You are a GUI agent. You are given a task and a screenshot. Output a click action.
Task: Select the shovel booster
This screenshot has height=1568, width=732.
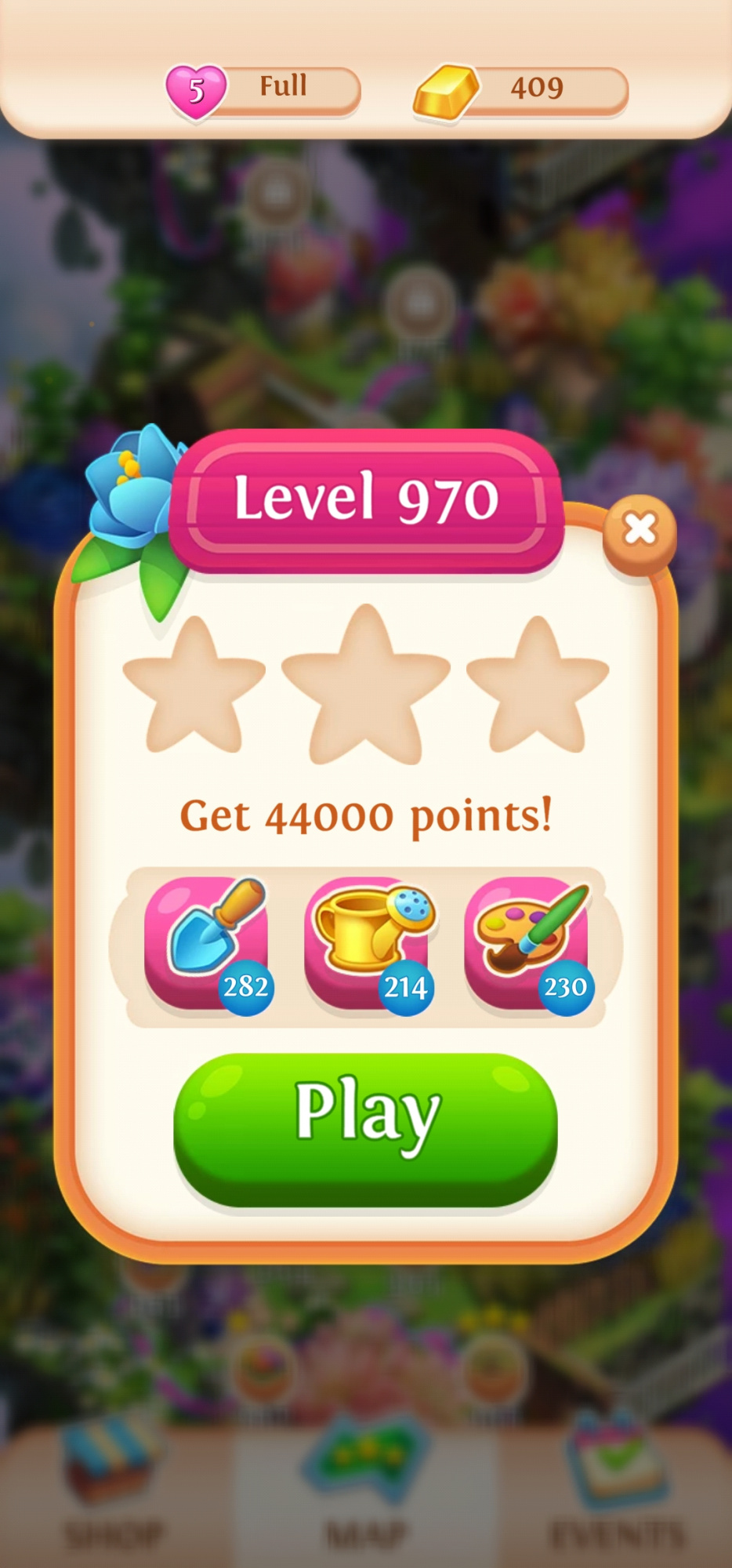[x=207, y=943]
